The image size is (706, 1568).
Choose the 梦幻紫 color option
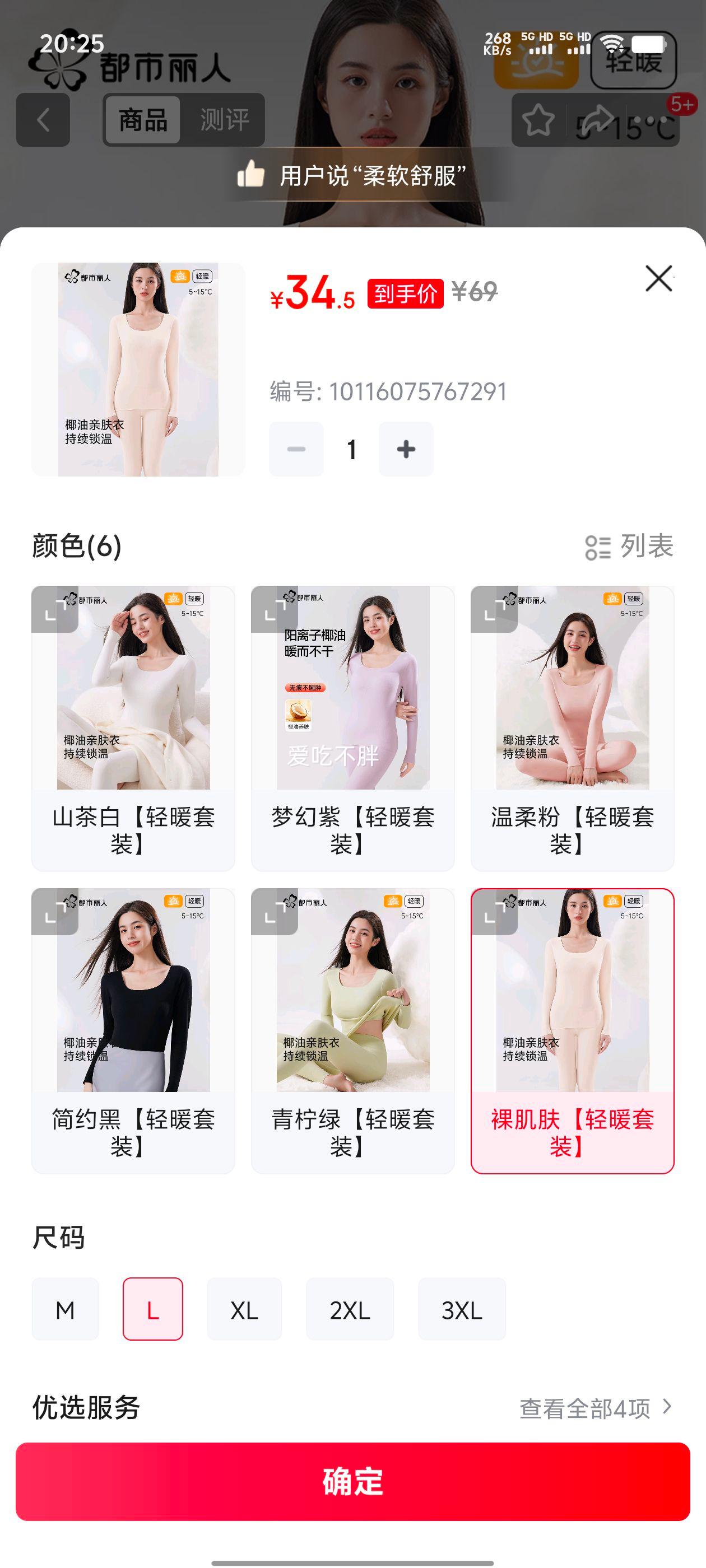352,728
